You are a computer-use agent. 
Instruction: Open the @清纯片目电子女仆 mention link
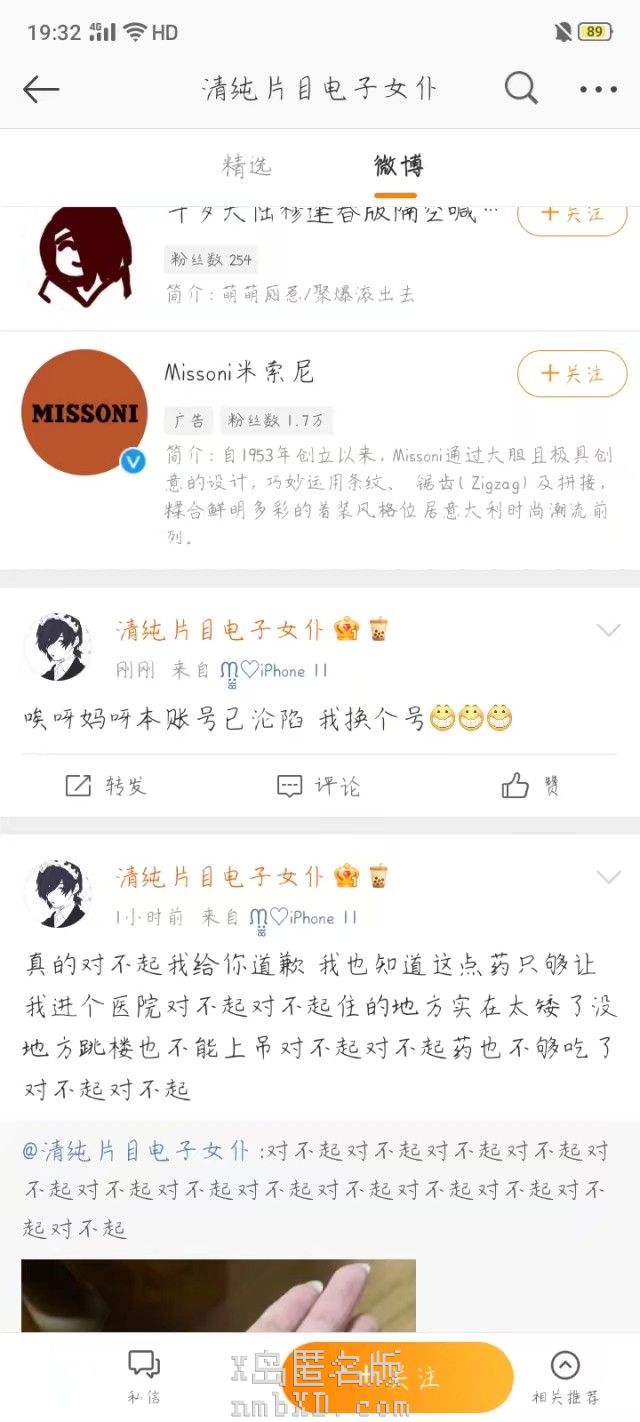click(x=136, y=1151)
